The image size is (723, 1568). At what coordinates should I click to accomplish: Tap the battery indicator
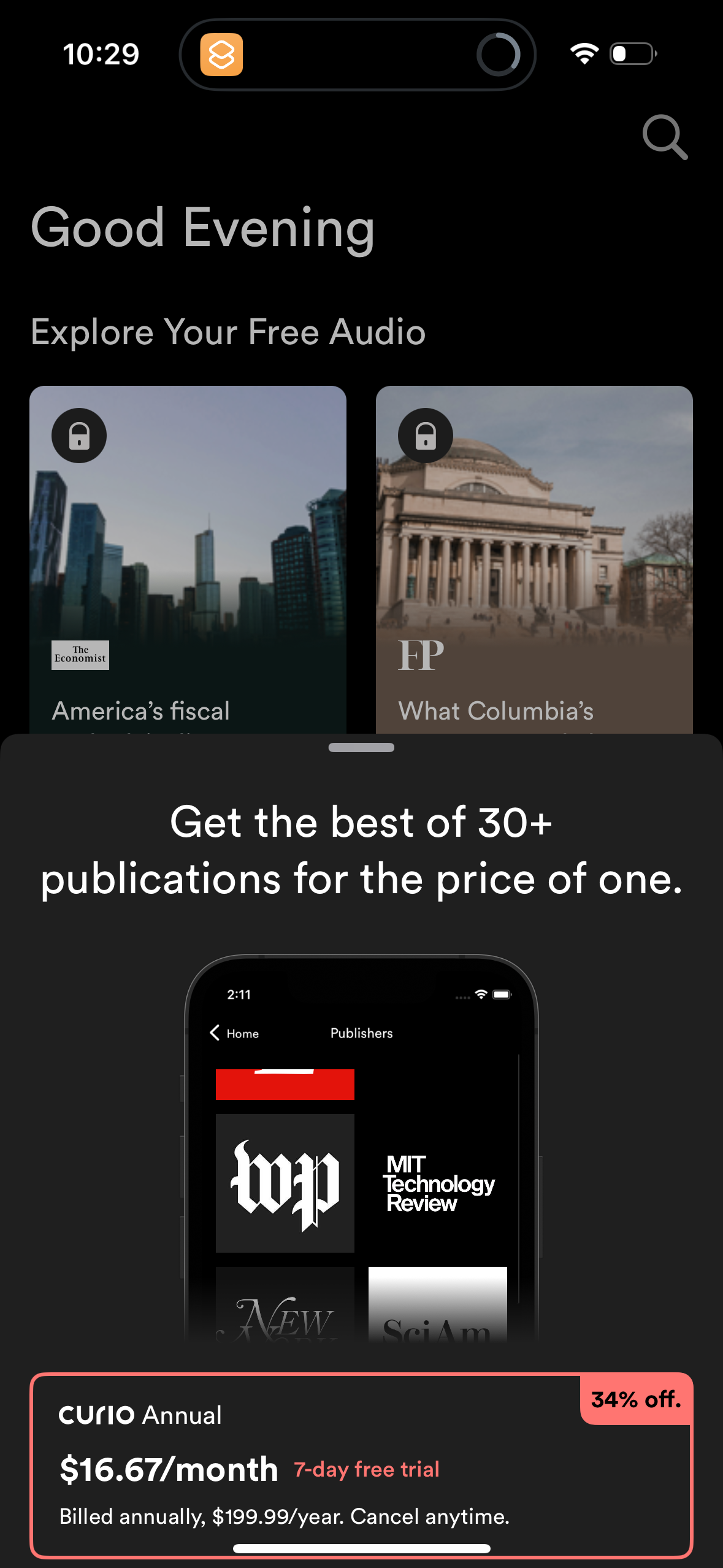(x=632, y=54)
